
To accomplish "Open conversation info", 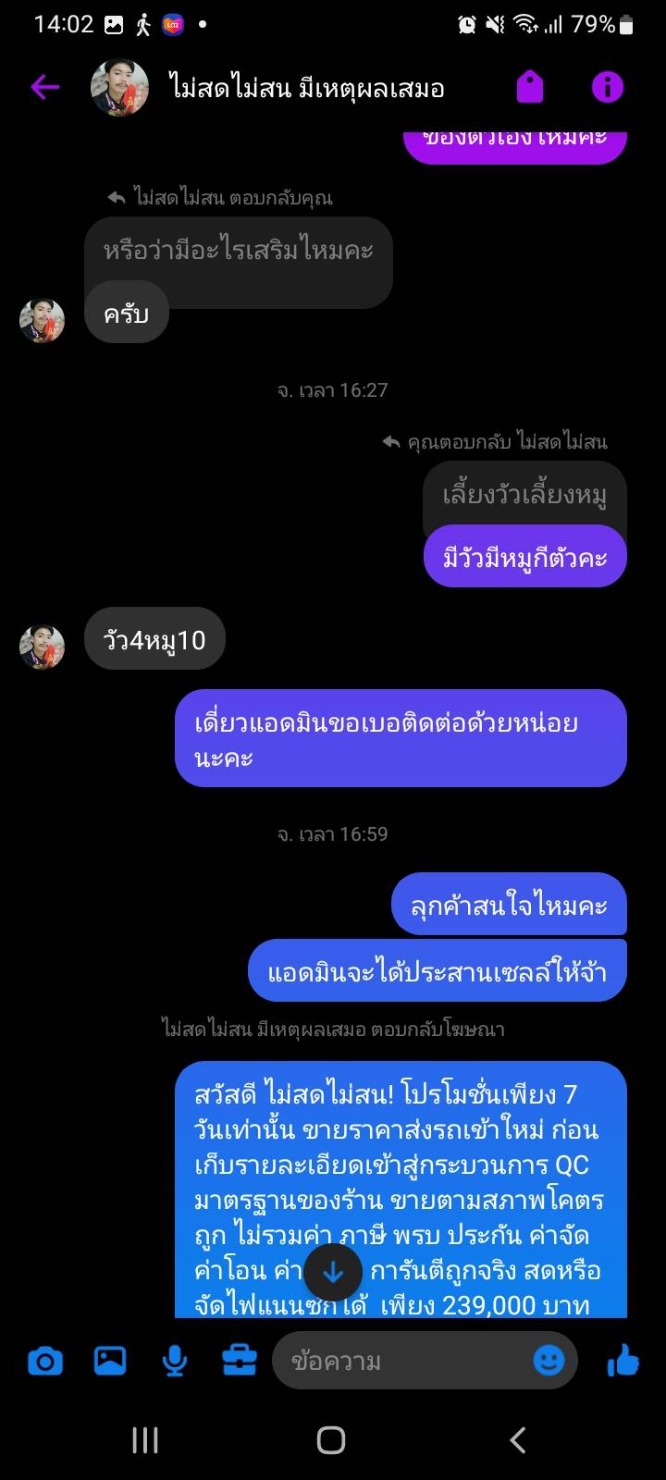I will [x=607, y=88].
